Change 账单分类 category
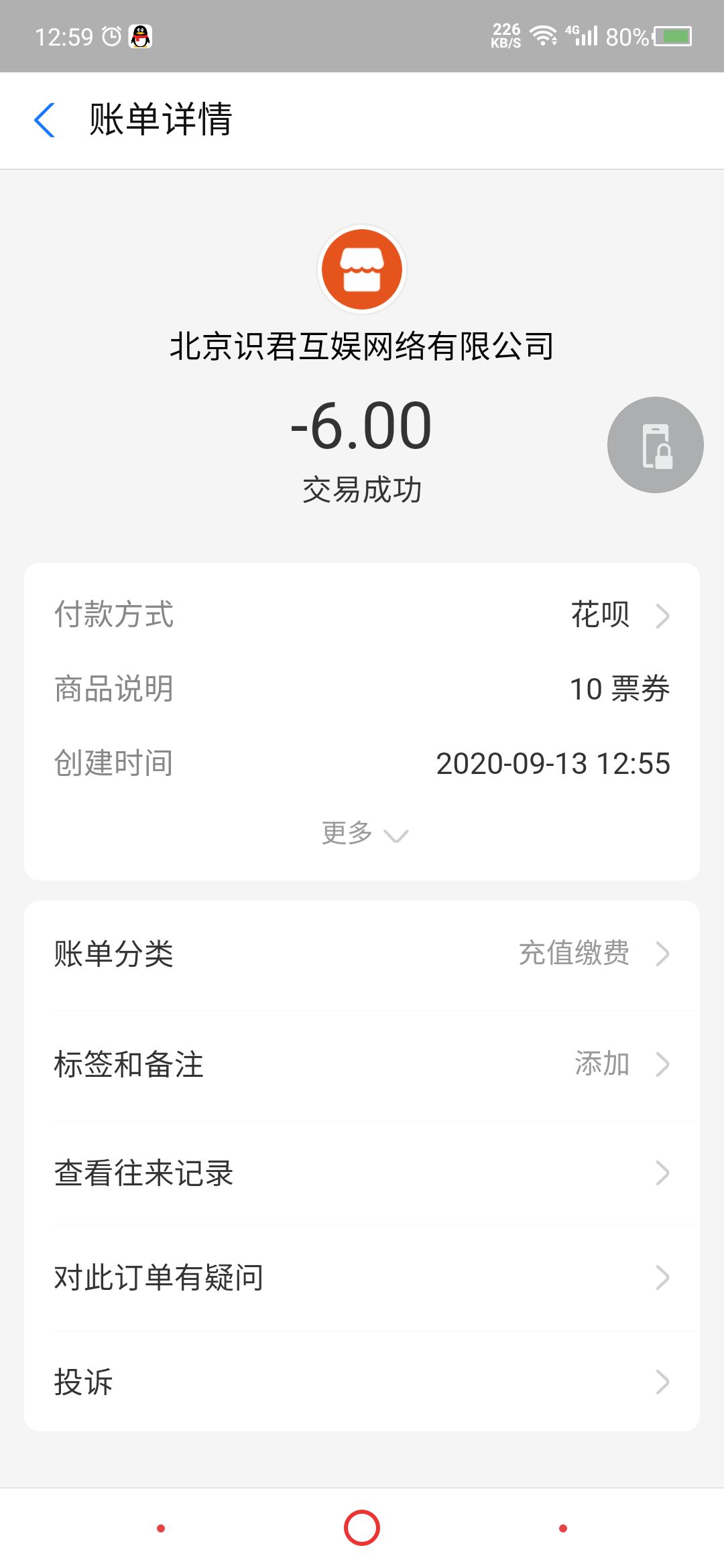The width and height of the screenshot is (724, 1568). coord(362,954)
